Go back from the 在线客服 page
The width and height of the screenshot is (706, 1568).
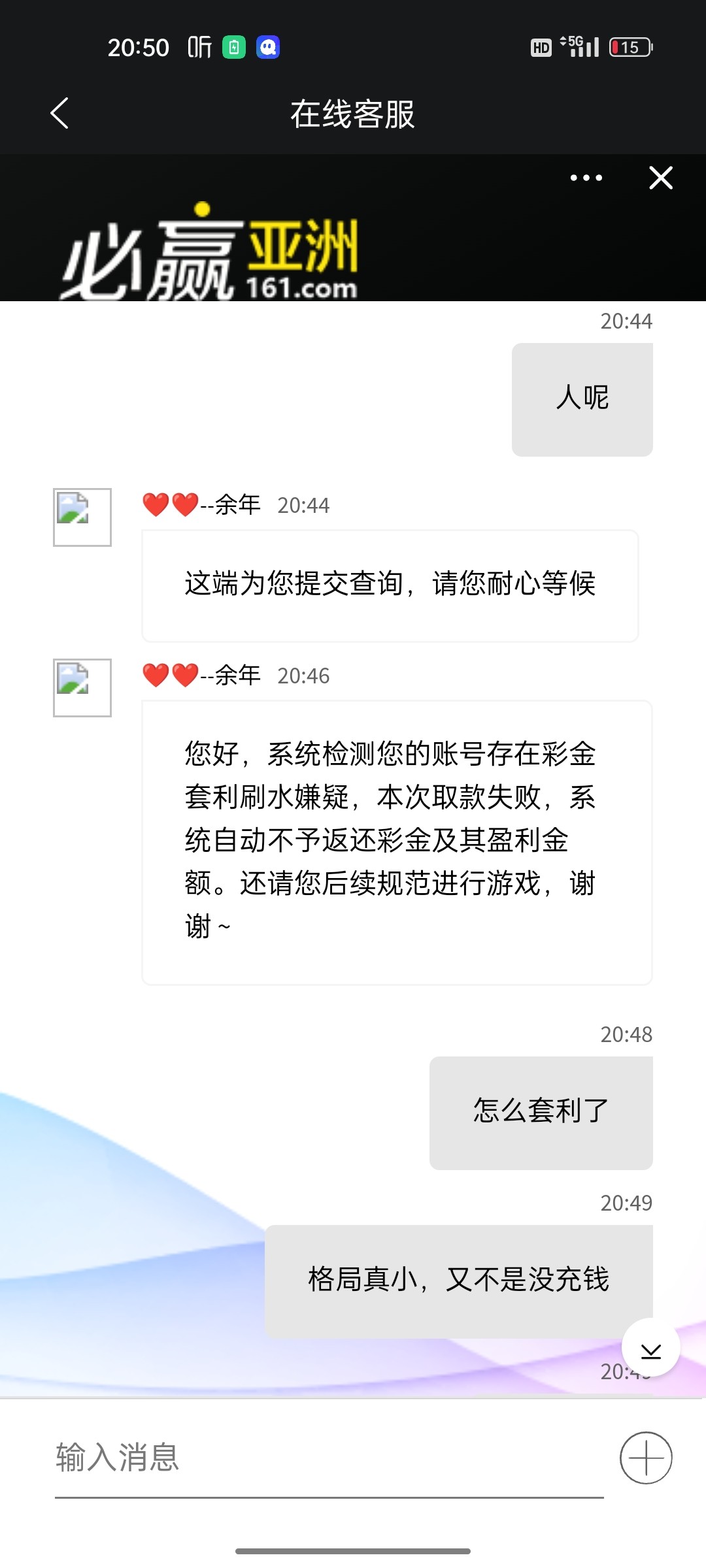[59, 114]
